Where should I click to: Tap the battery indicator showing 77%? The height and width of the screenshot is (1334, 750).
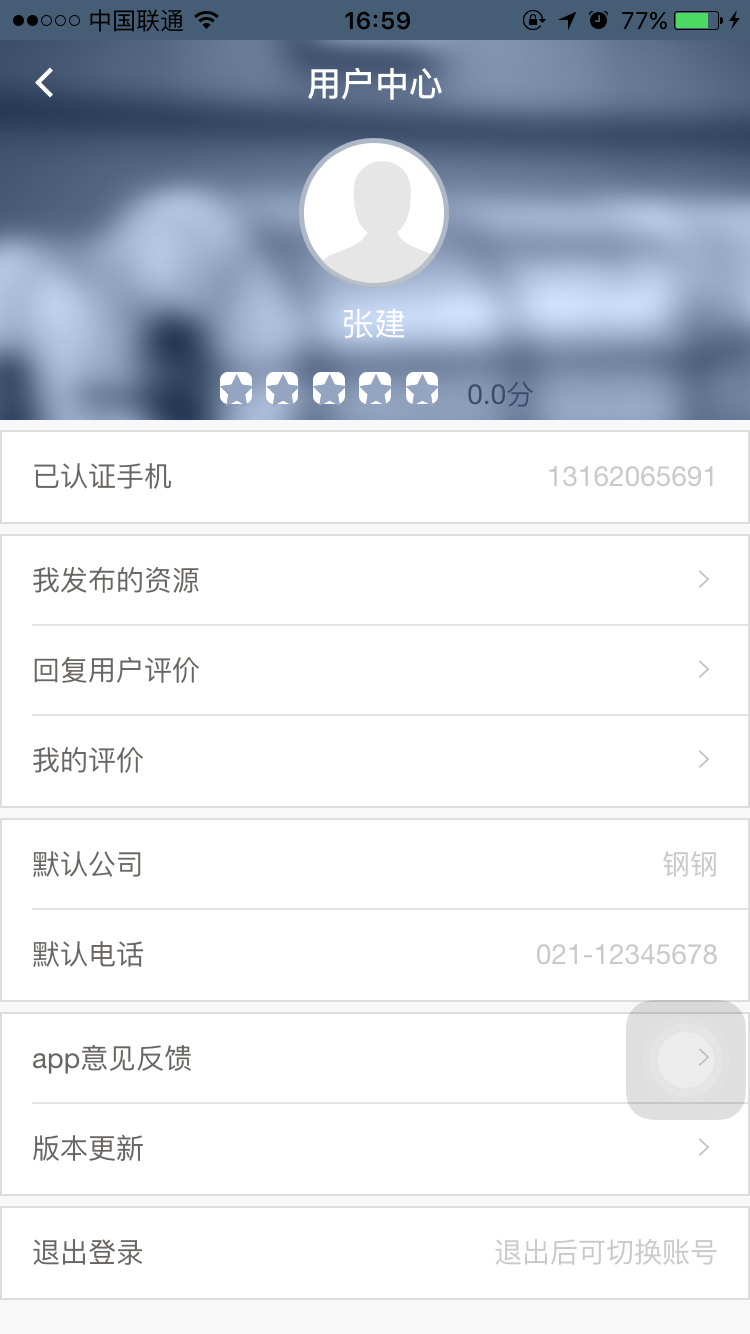[694, 18]
